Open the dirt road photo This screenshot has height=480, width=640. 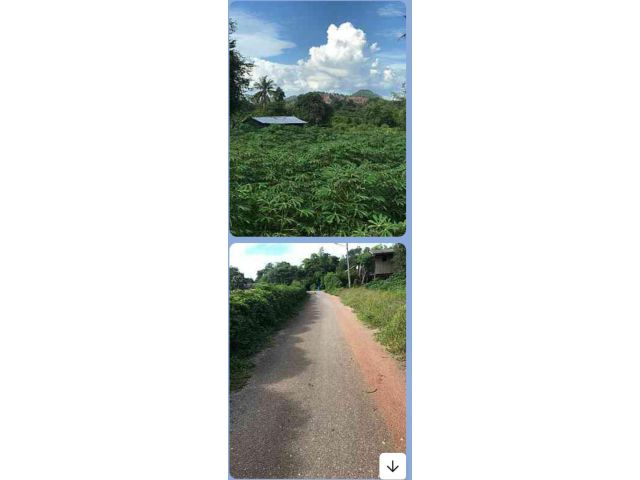[317, 360]
